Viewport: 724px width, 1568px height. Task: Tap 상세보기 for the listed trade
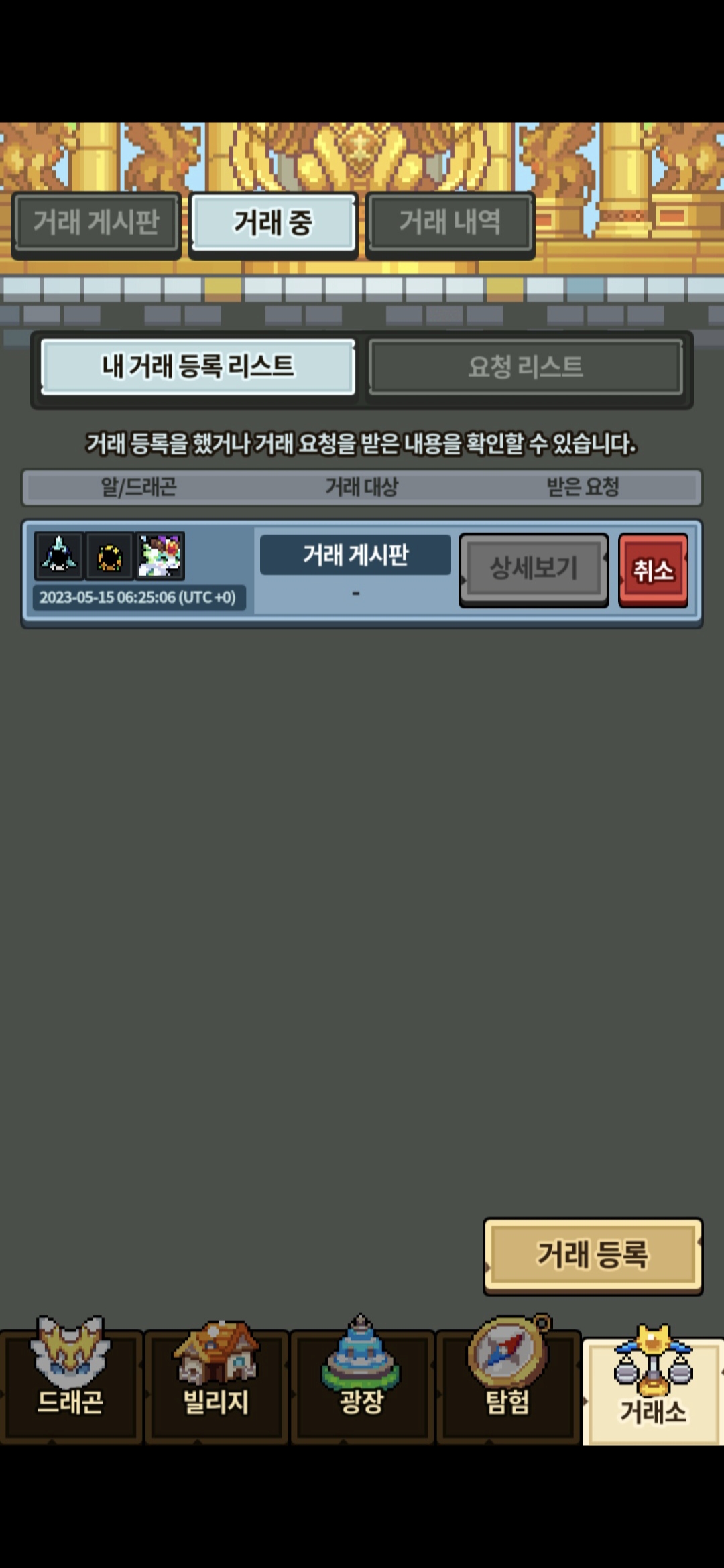tap(534, 569)
